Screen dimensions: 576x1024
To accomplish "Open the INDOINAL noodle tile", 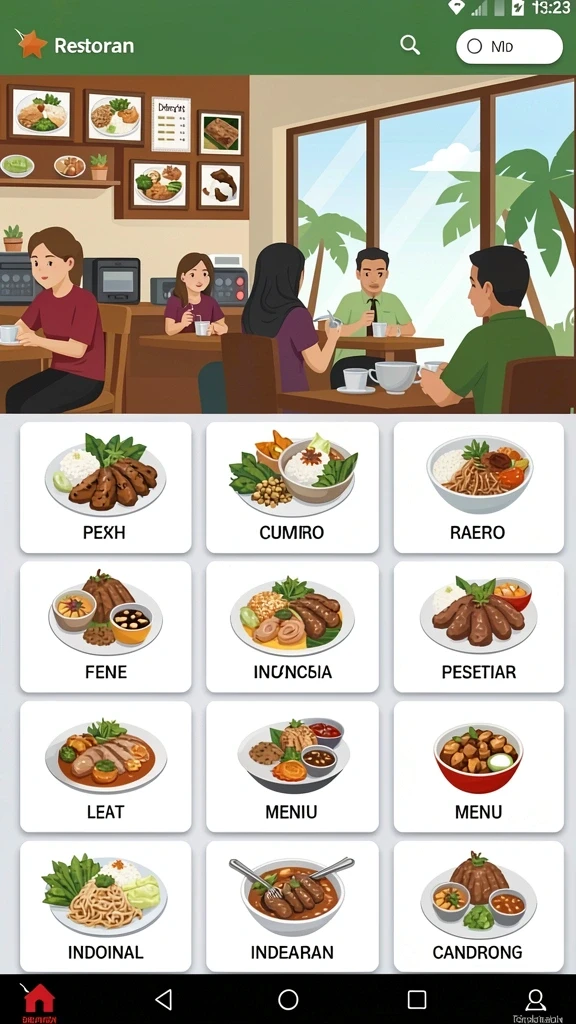I will coord(106,906).
